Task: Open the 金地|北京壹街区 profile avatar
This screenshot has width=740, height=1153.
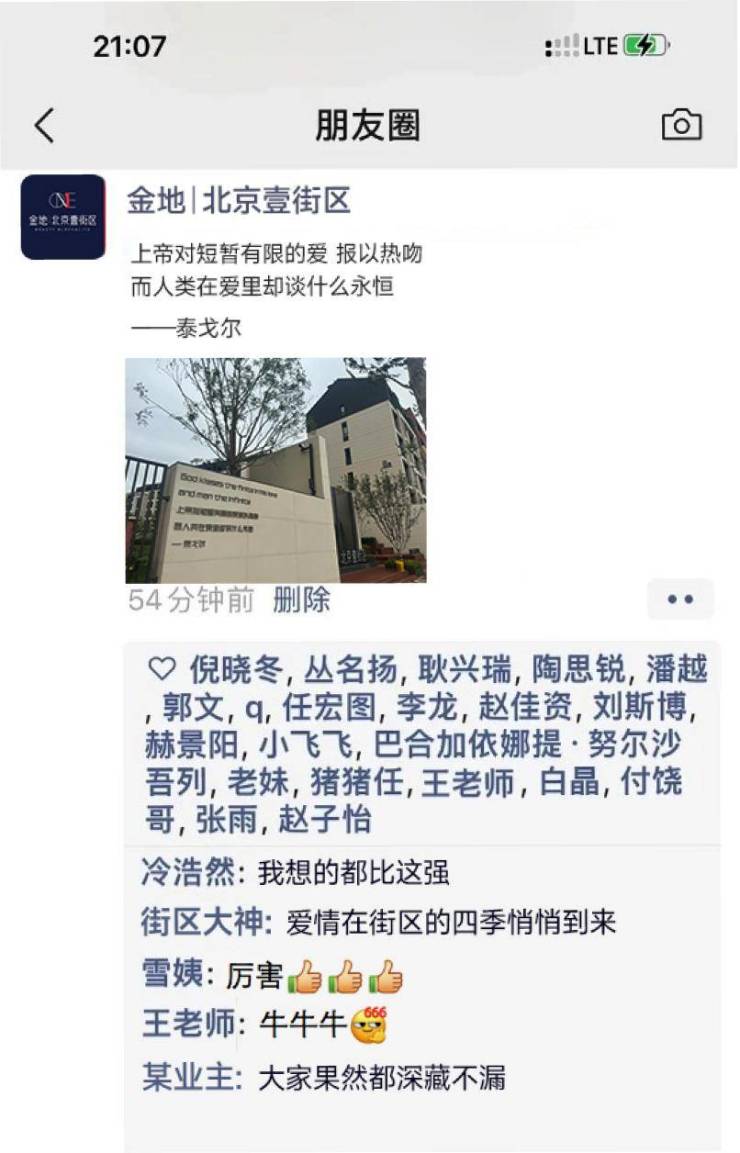Action: (63, 217)
